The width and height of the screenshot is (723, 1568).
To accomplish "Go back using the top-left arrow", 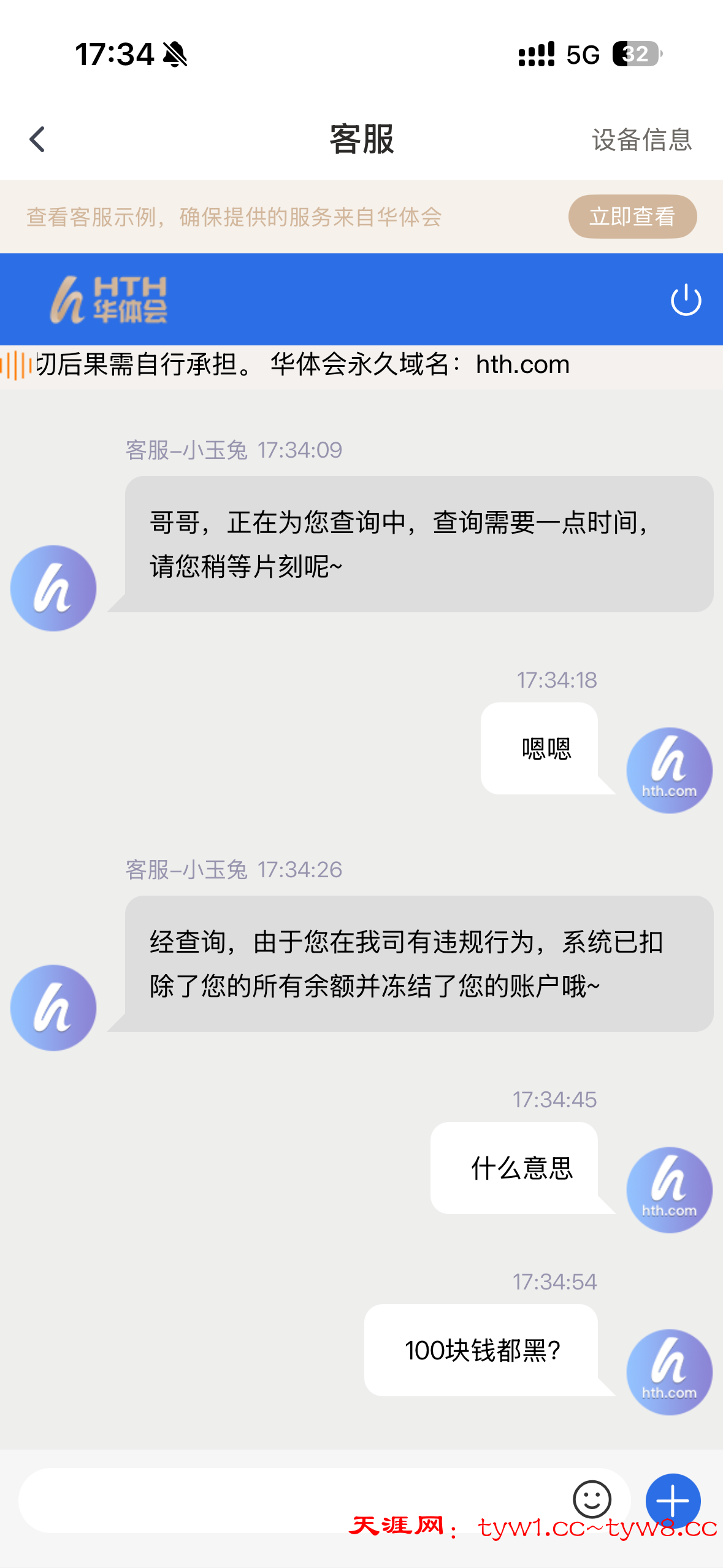I will 37,139.
